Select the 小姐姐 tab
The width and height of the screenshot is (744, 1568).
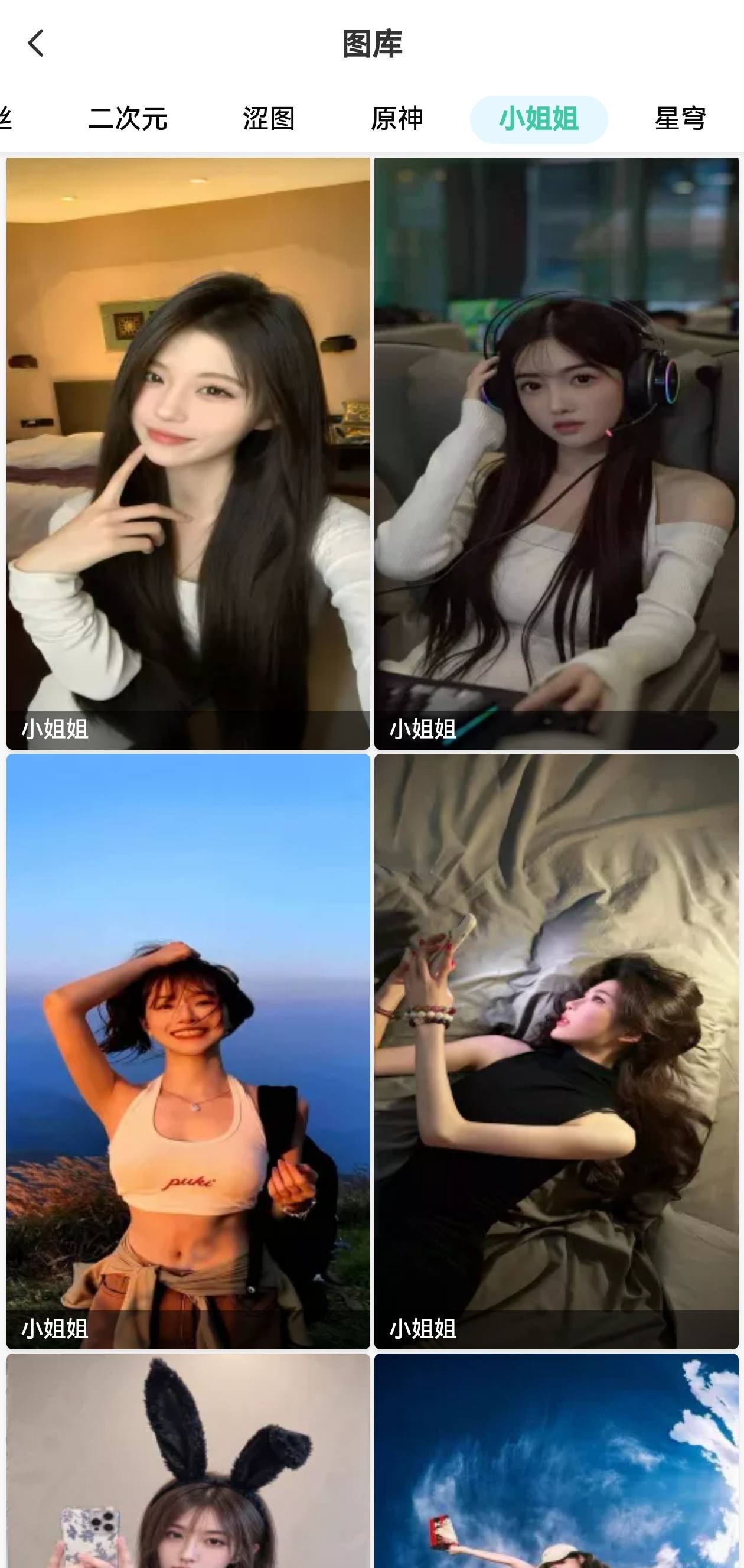pos(539,119)
